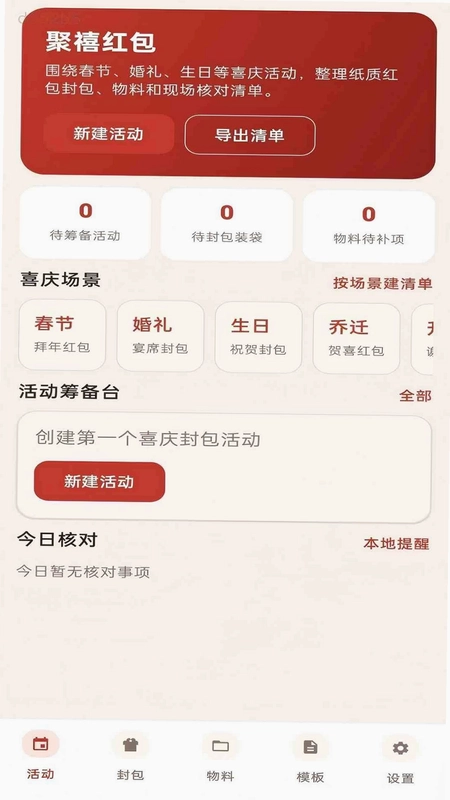Switch to the 活动 tab
This screenshot has width=450, height=800.
(x=40, y=756)
